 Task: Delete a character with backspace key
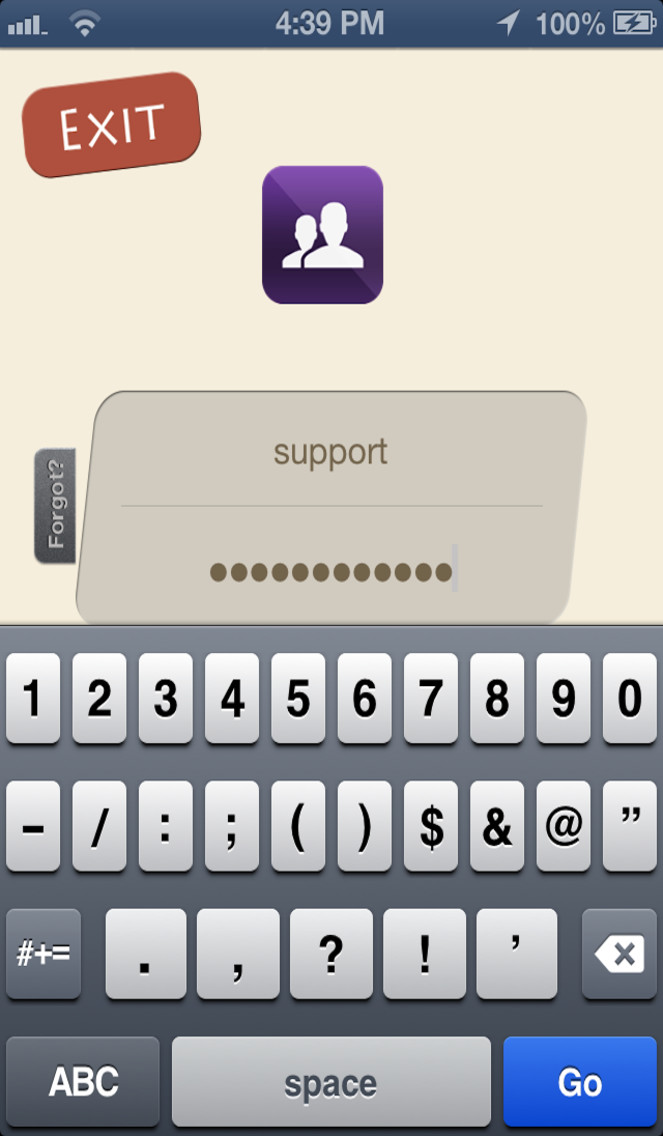pyautogui.click(x=619, y=954)
